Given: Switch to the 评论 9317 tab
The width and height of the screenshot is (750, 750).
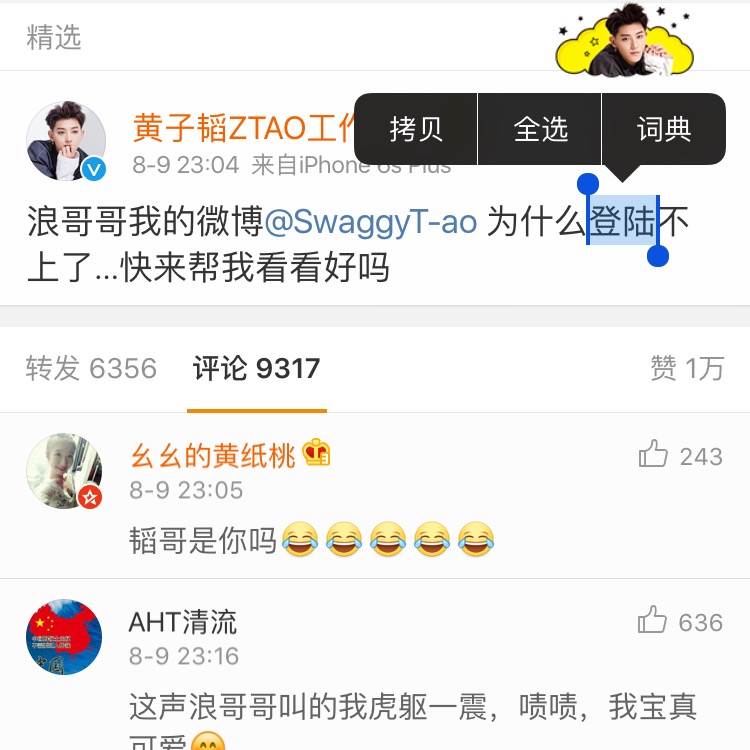Looking at the screenshot, I should click(x=256, y=368).
